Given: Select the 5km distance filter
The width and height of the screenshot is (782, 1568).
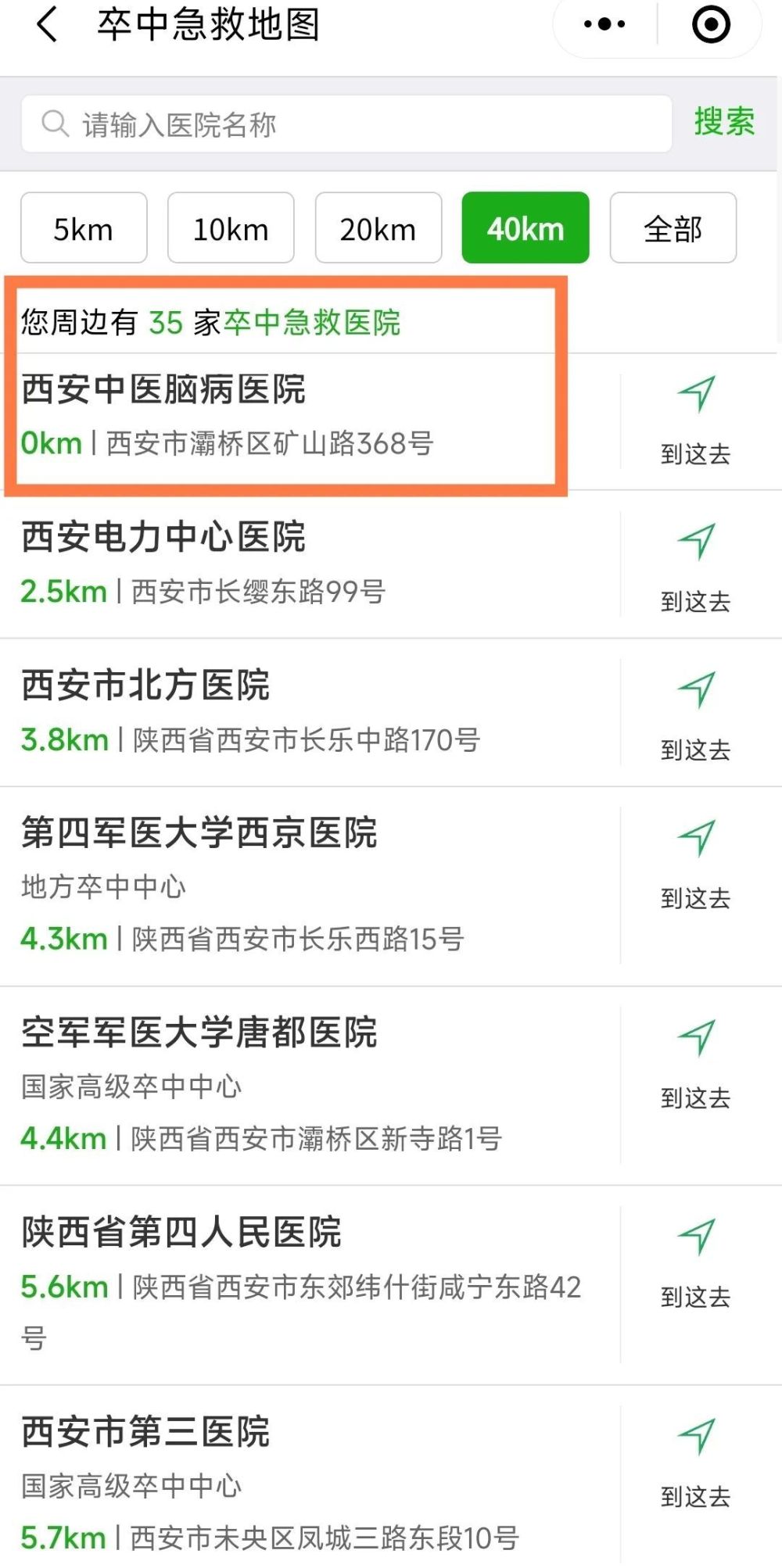Looking at the screenshot, I should pos(84,228).
